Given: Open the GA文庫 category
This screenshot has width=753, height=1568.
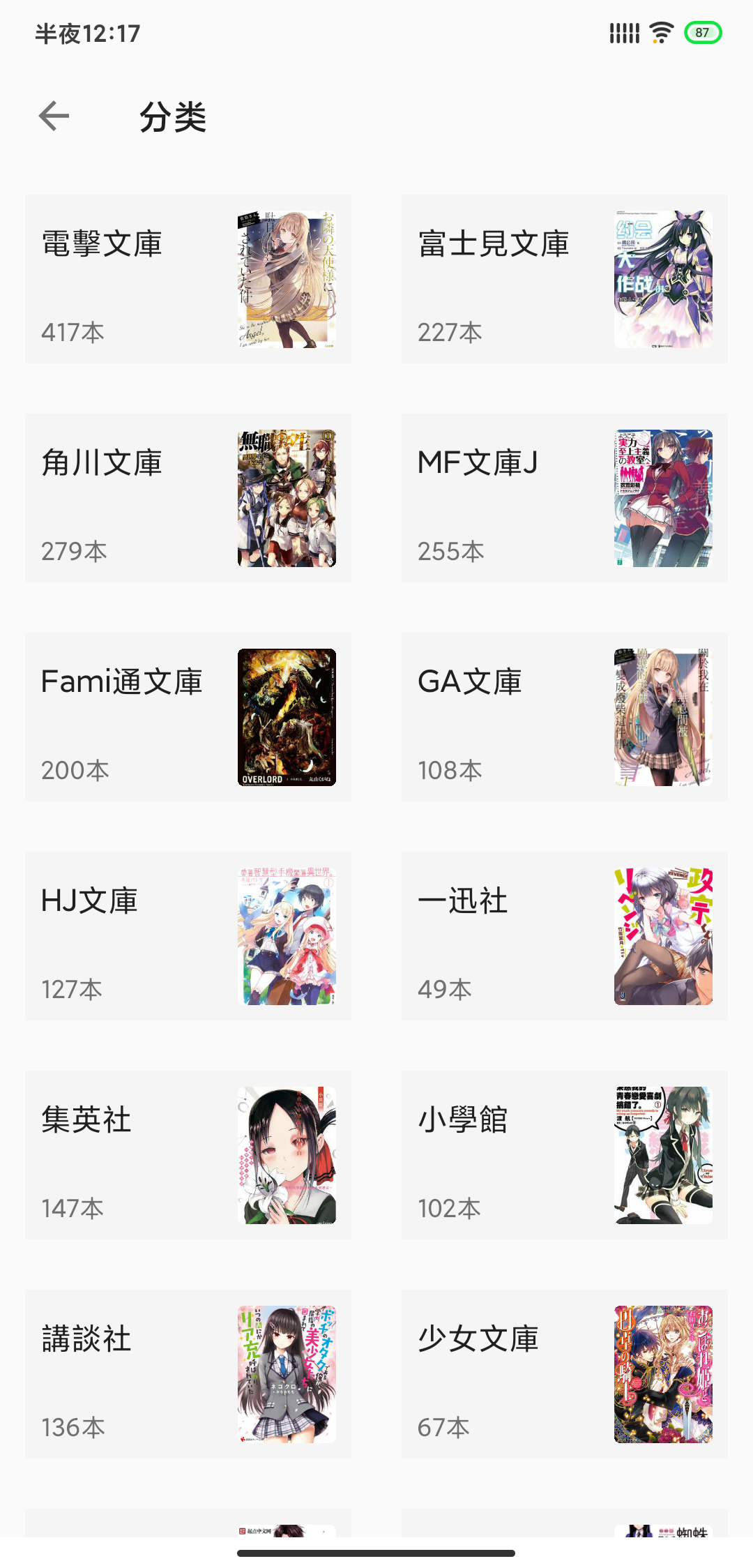Looking at the screenshot, I should 565,717.
